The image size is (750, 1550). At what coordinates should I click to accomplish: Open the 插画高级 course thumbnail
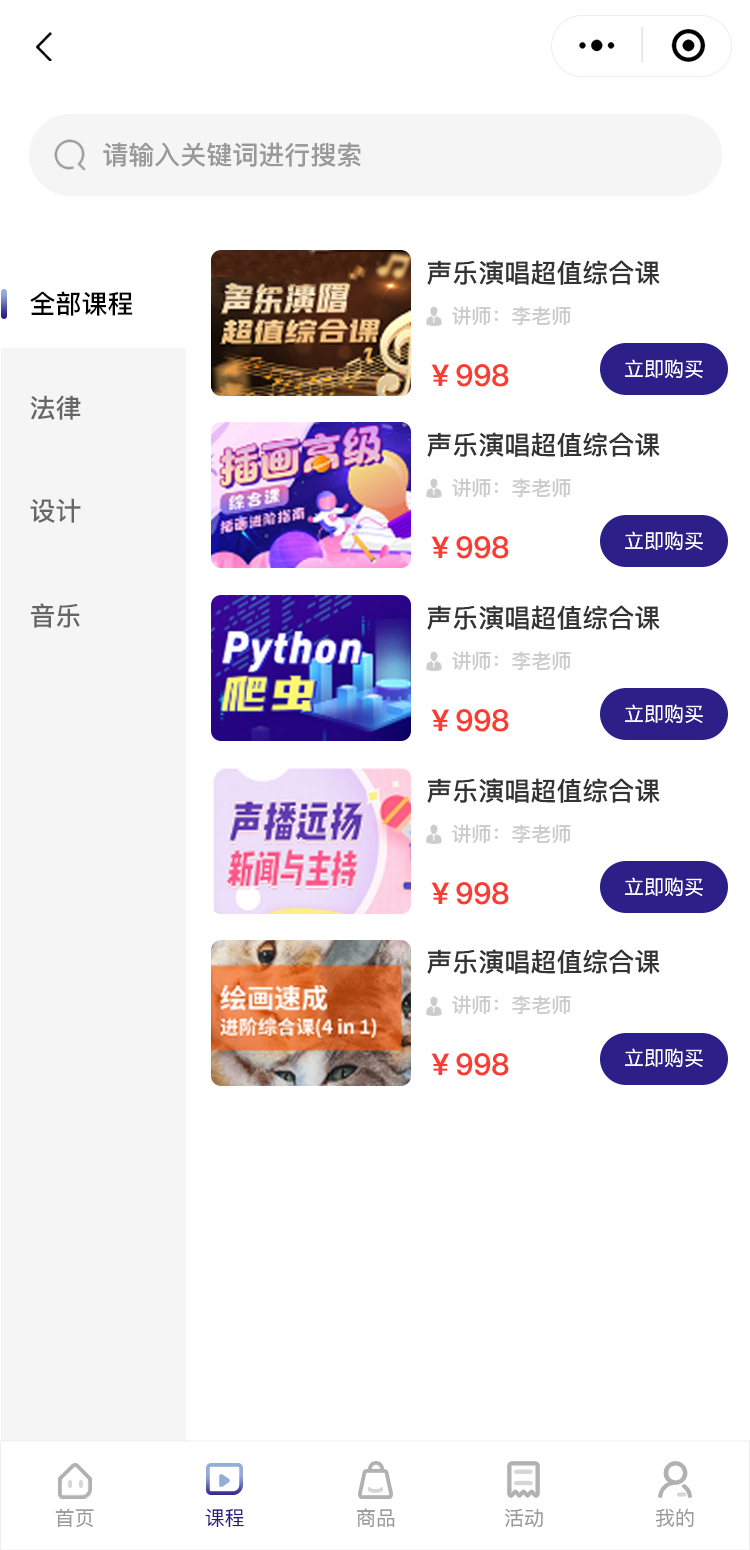[x=311, y=495]
